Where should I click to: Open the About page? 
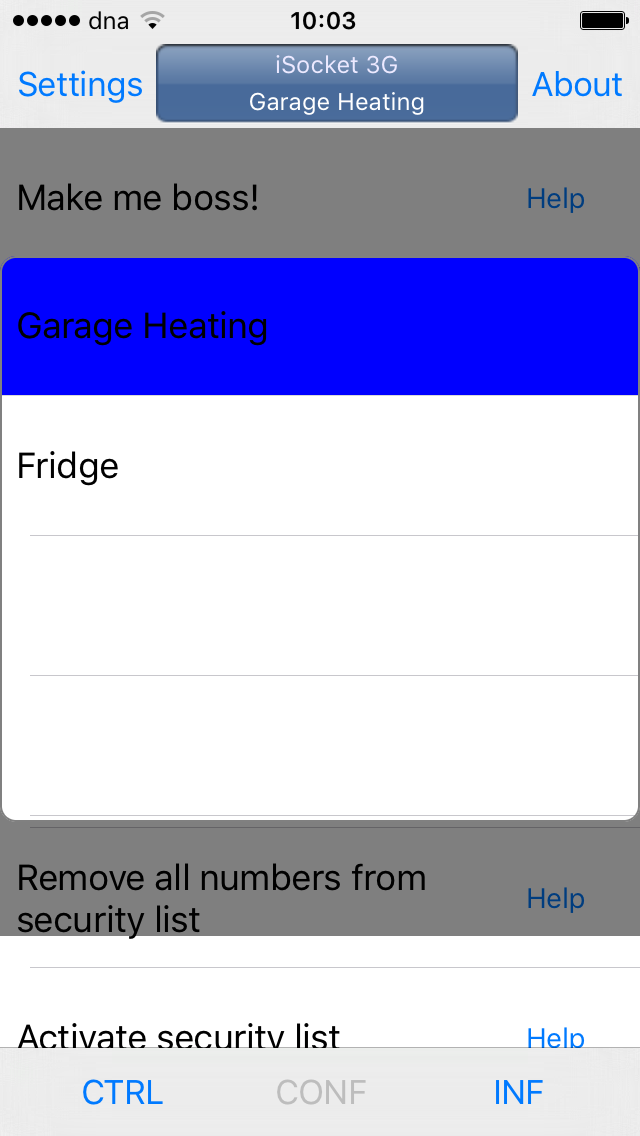(577, 85)
